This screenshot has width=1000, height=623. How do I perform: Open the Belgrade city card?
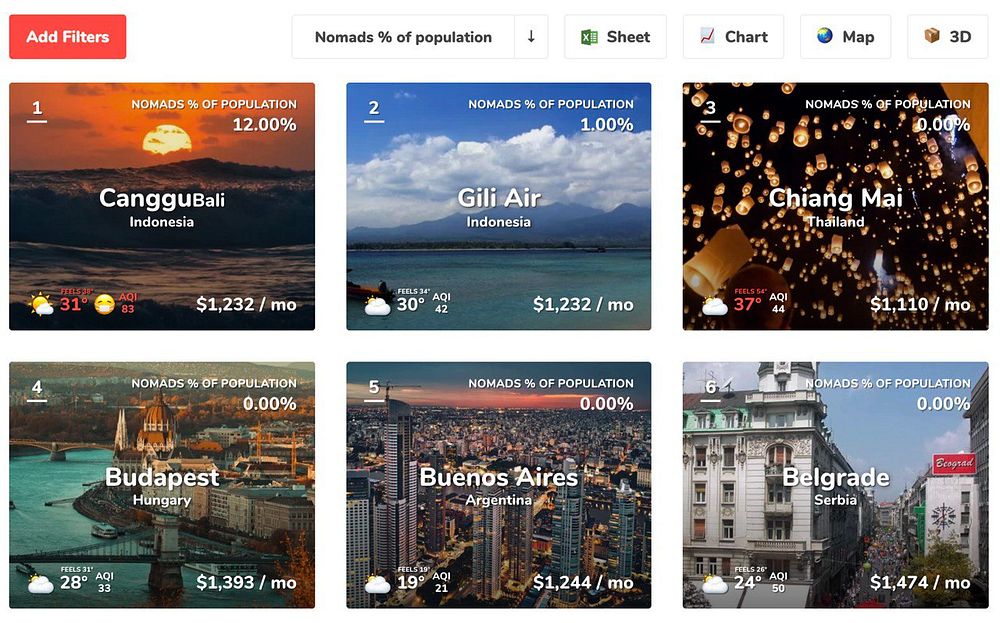tap(835, 485)
